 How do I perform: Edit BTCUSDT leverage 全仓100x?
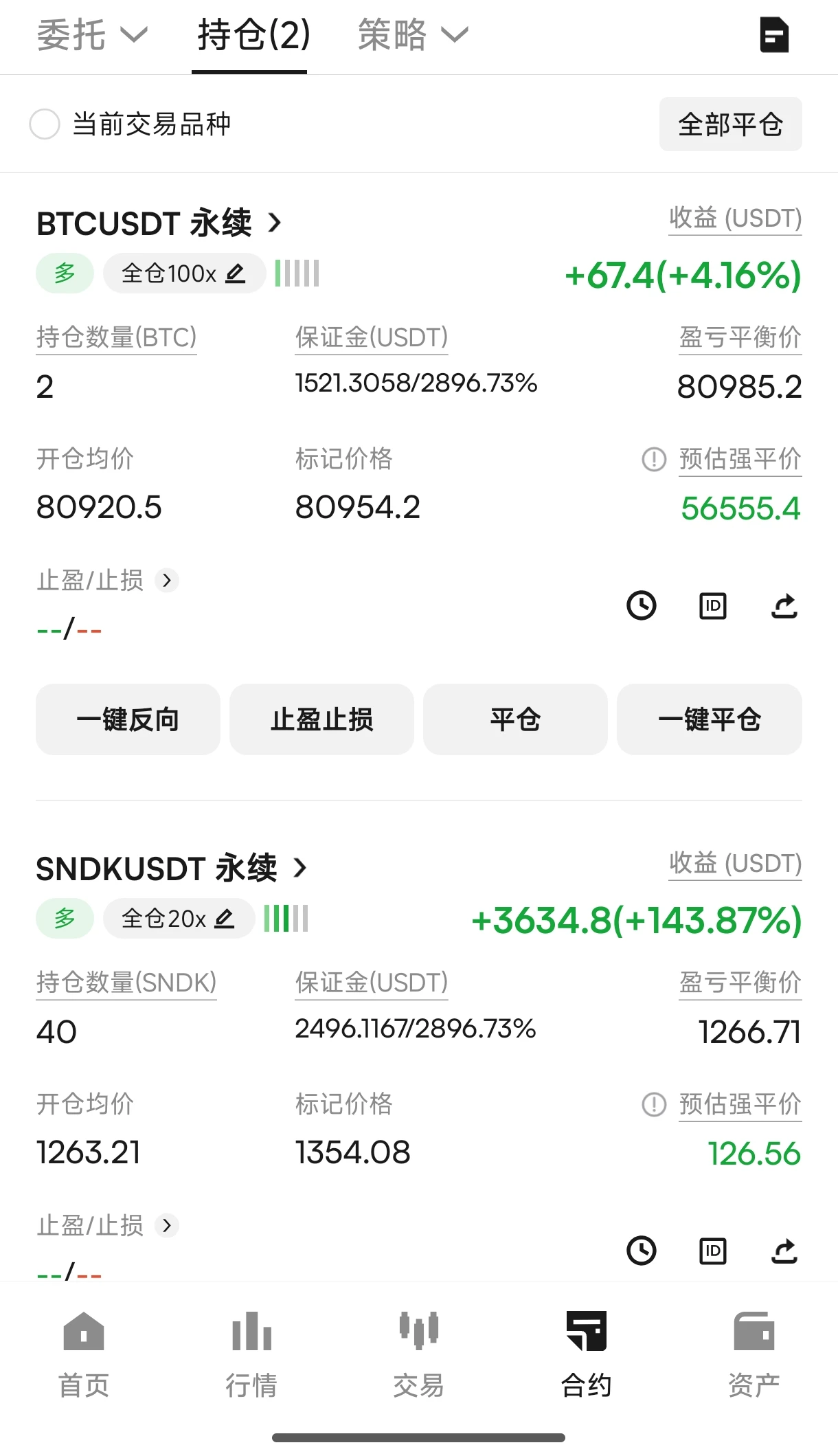coord(184,273)
